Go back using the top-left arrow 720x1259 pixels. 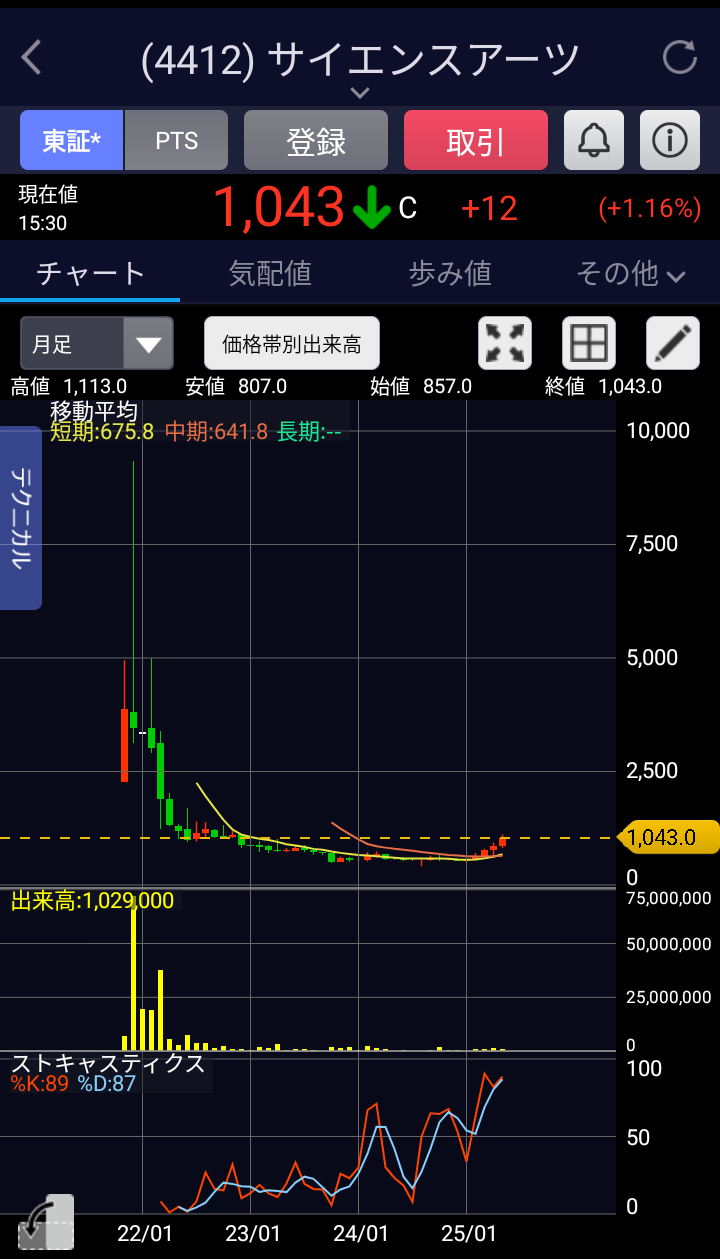point(32,58)
